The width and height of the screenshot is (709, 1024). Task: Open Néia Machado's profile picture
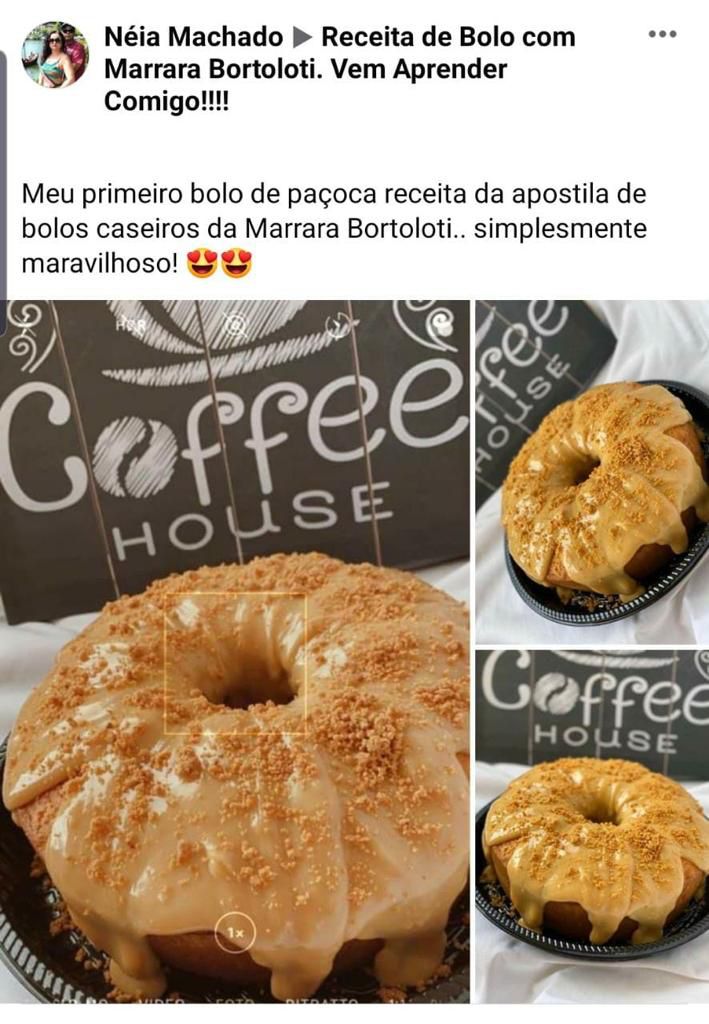(55, 54)
